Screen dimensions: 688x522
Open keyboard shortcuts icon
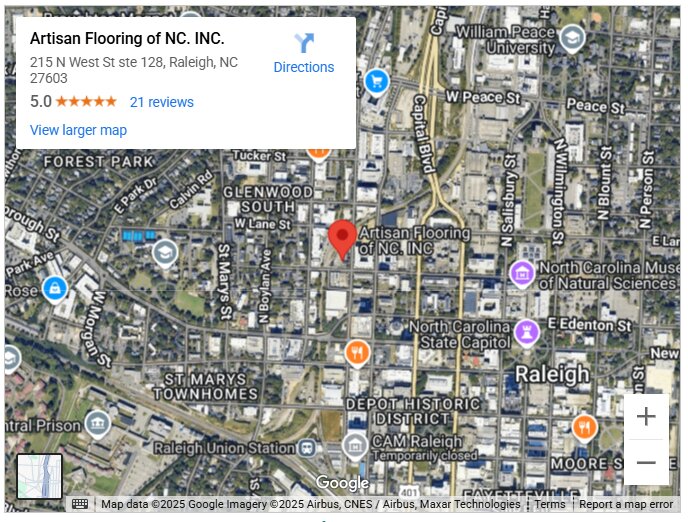(x=80, y=504)
